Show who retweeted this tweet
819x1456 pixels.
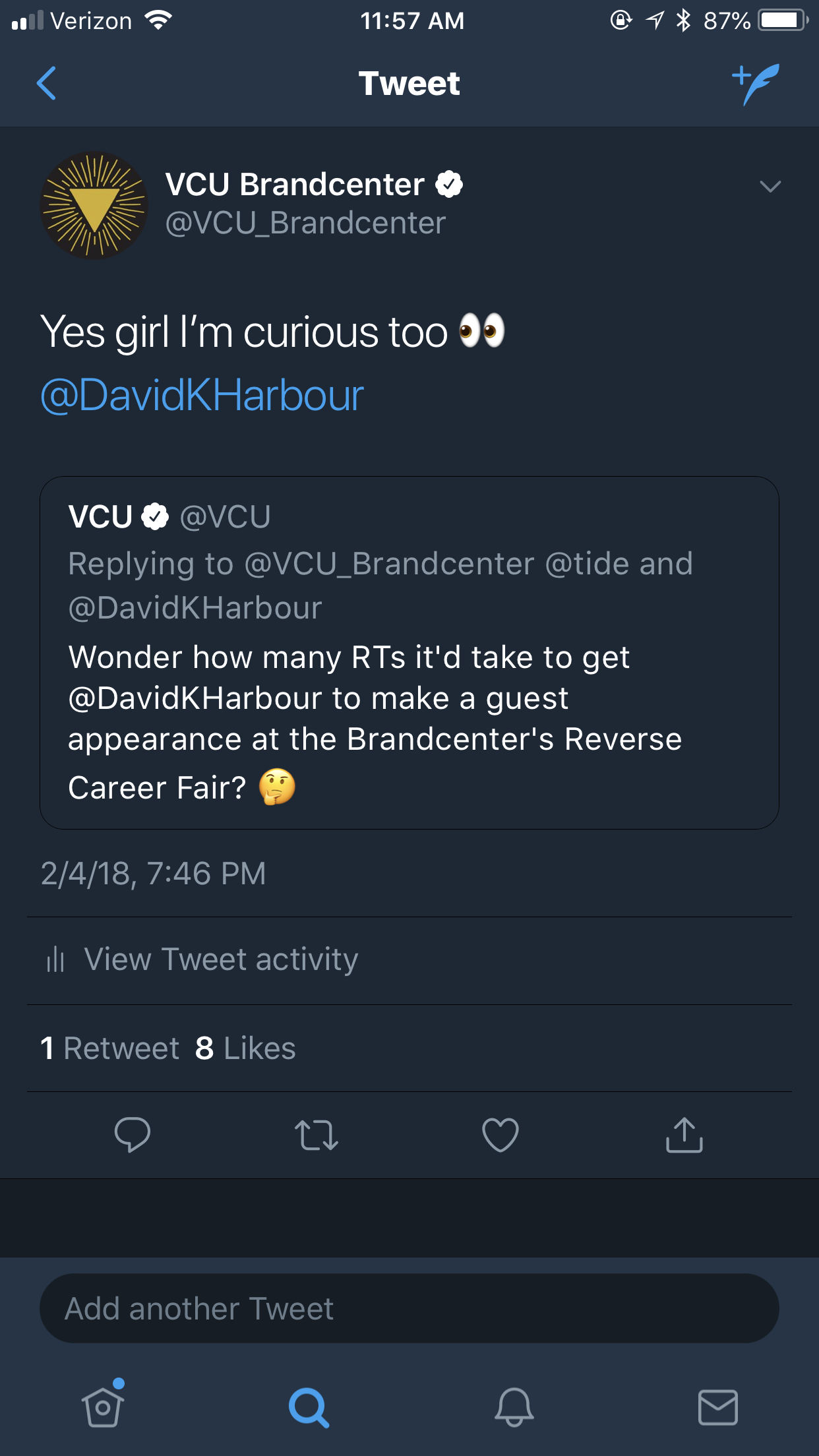(109, 1048)
